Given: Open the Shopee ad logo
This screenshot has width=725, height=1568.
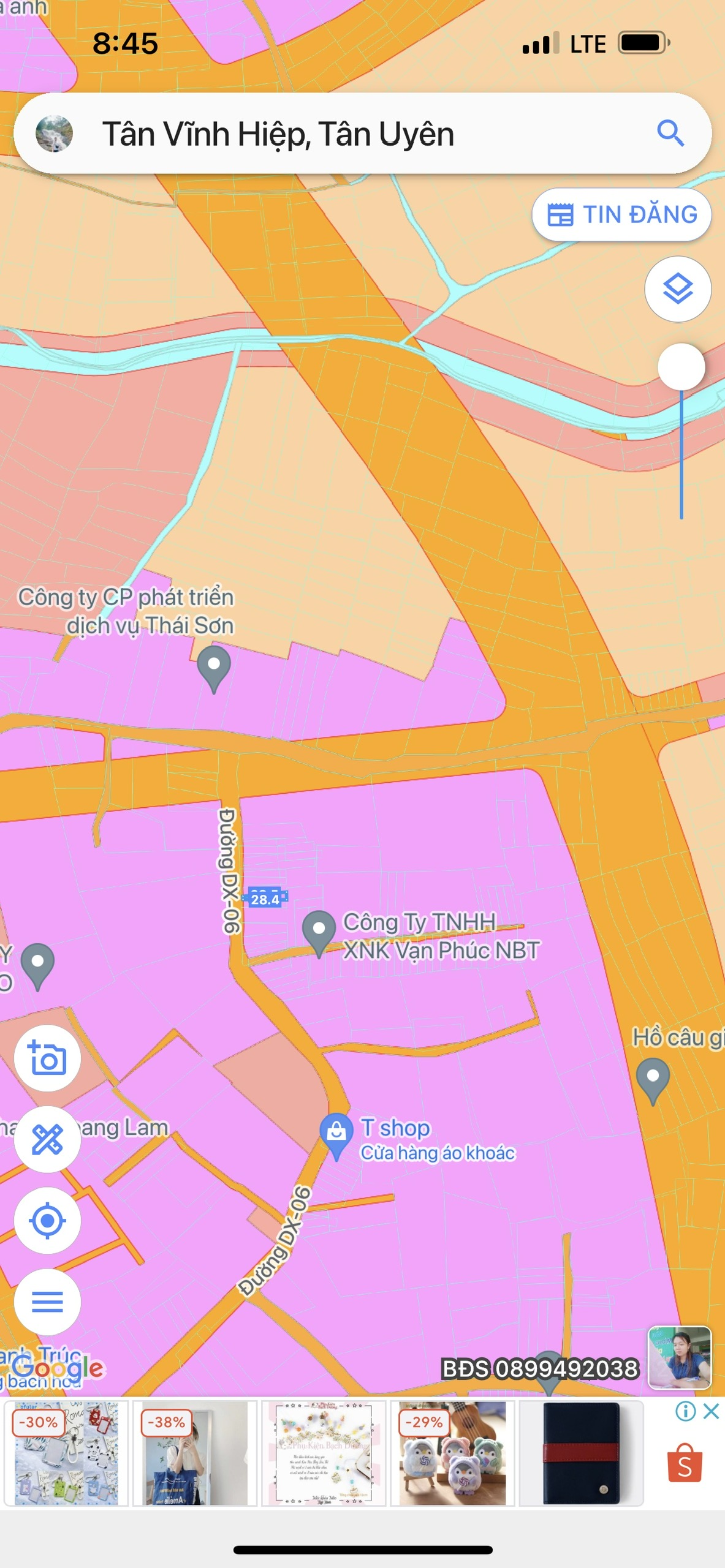Looking at the screenshot, I should click(x=685, y=1463).
